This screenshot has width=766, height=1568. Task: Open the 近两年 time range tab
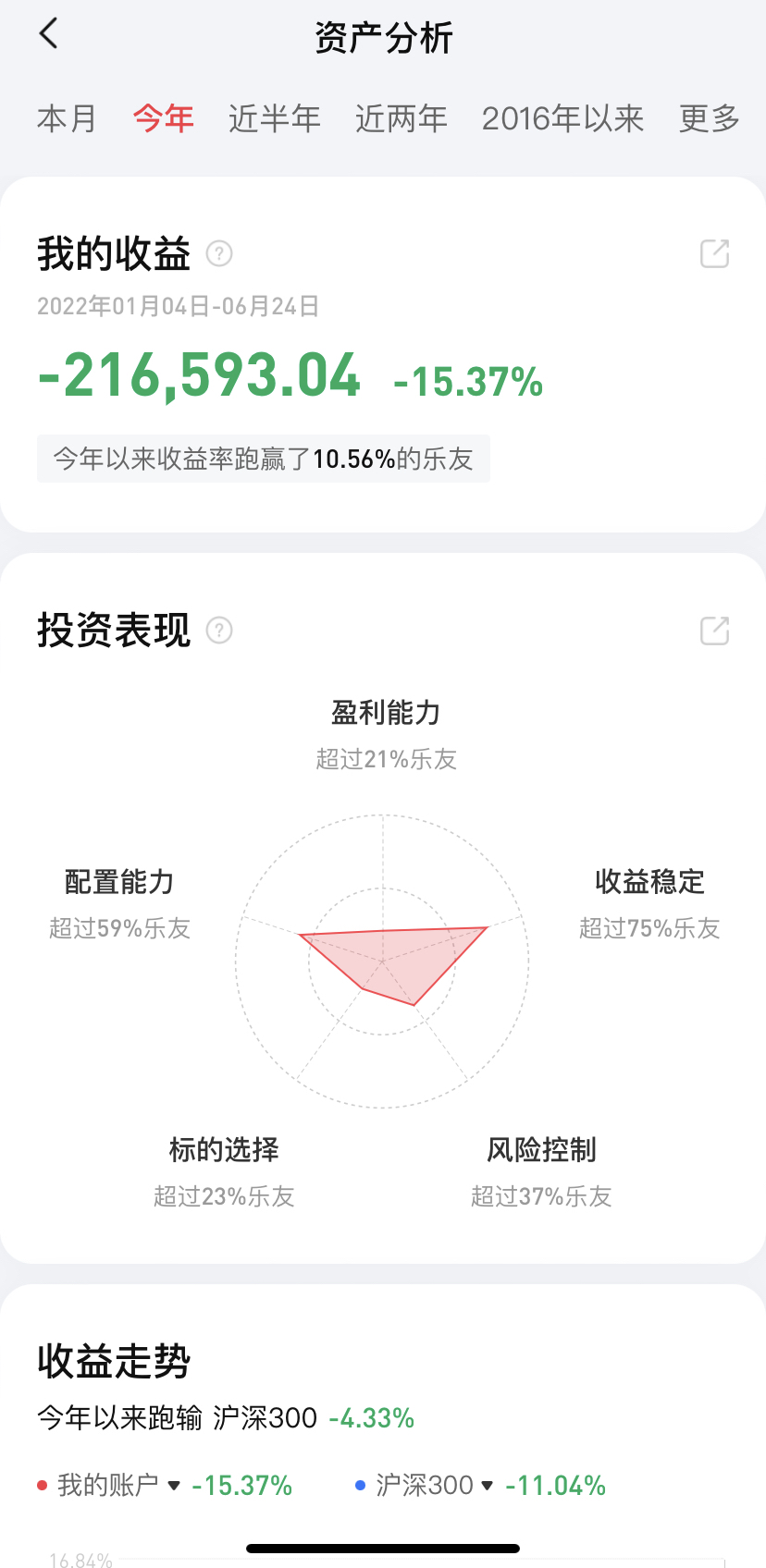[401, 118]
